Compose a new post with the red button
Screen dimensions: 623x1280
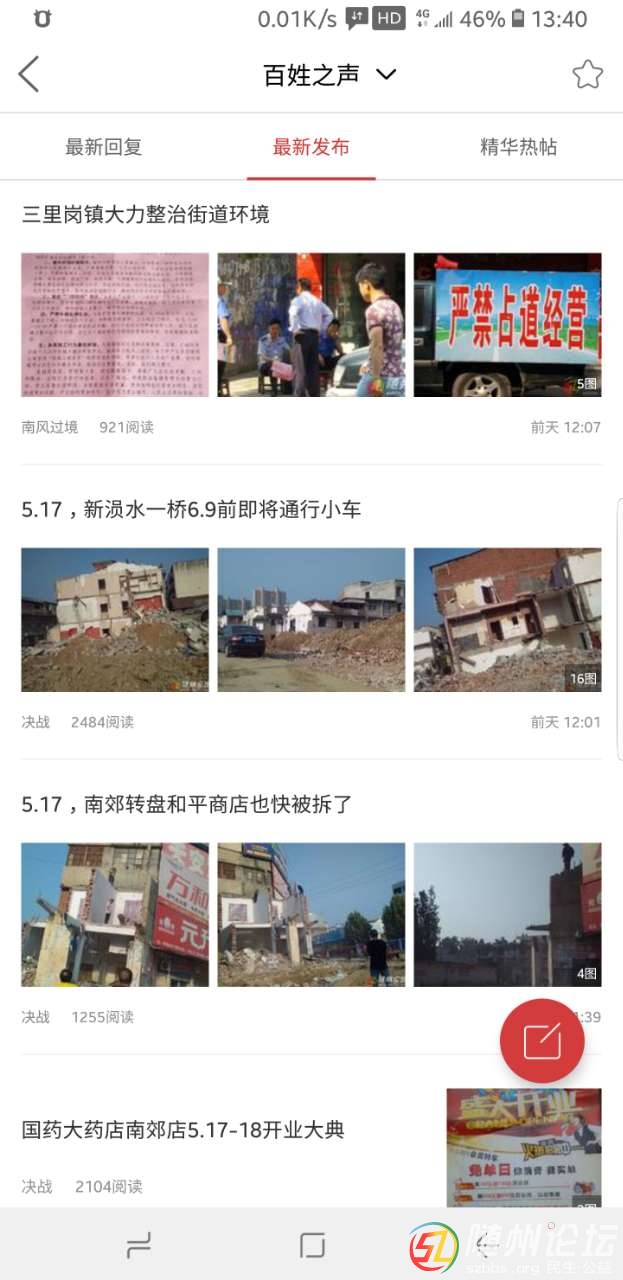click(x=542, y=1041)
